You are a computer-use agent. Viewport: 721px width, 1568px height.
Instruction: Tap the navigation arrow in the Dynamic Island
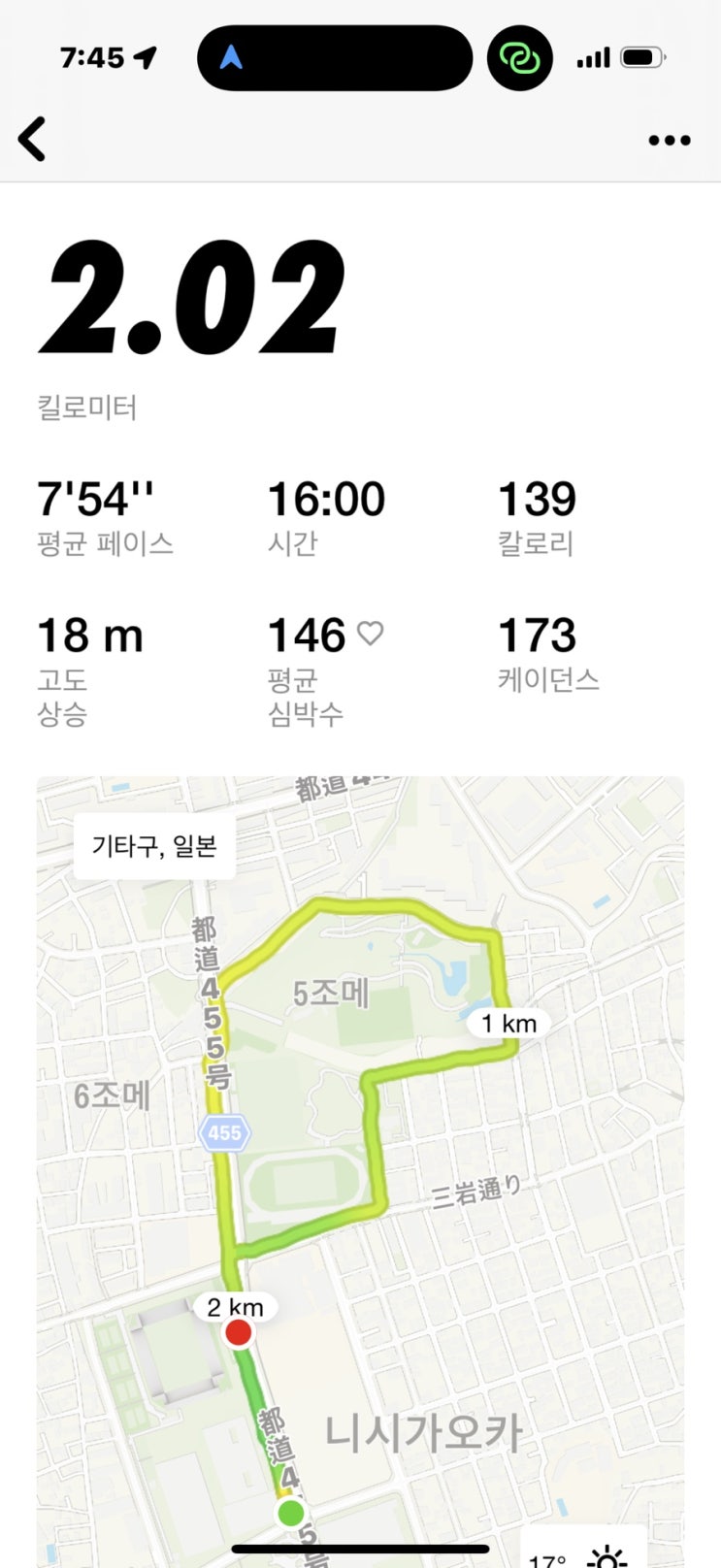pyautogui.click(x=231, y=58)
